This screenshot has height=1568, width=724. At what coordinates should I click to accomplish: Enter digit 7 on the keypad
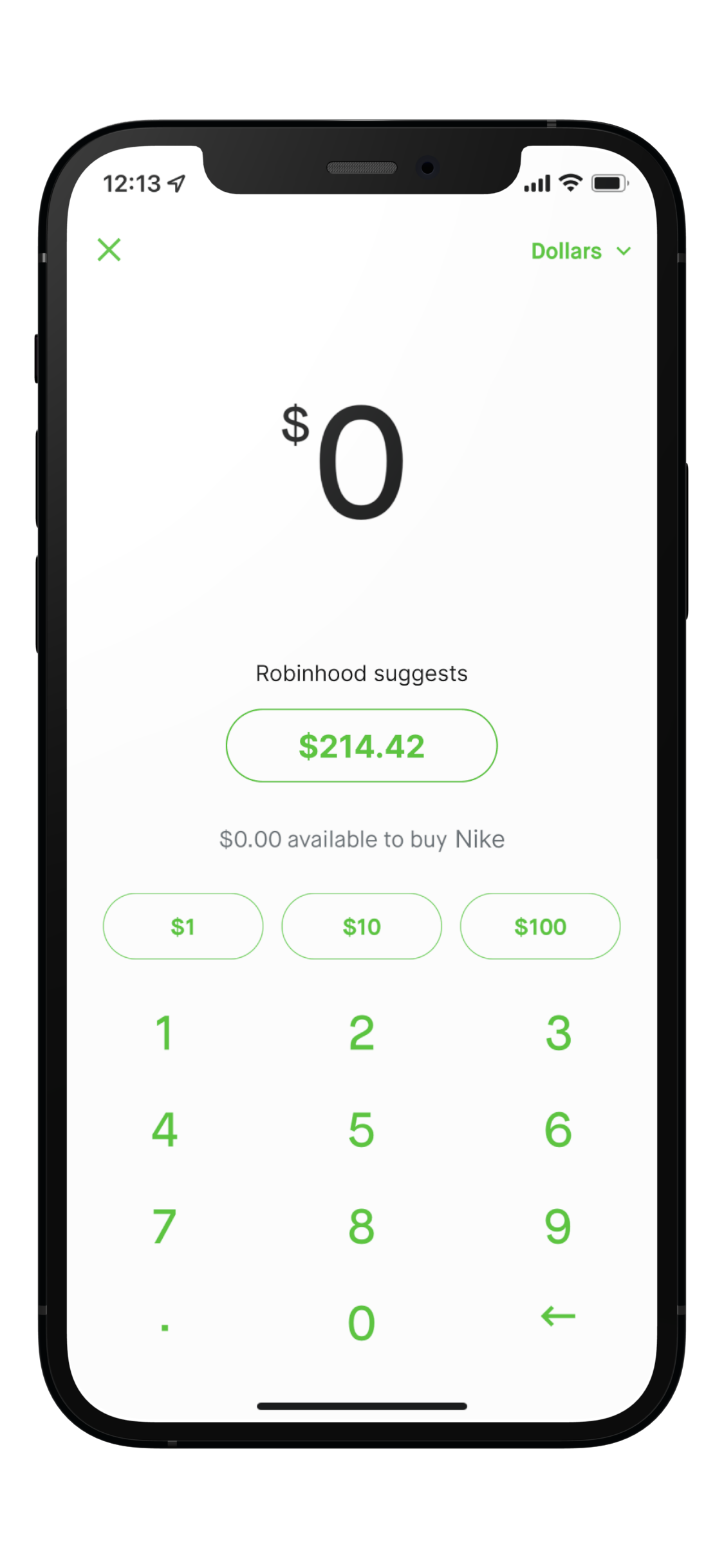pyautogui.click(x=165, y=1226)
